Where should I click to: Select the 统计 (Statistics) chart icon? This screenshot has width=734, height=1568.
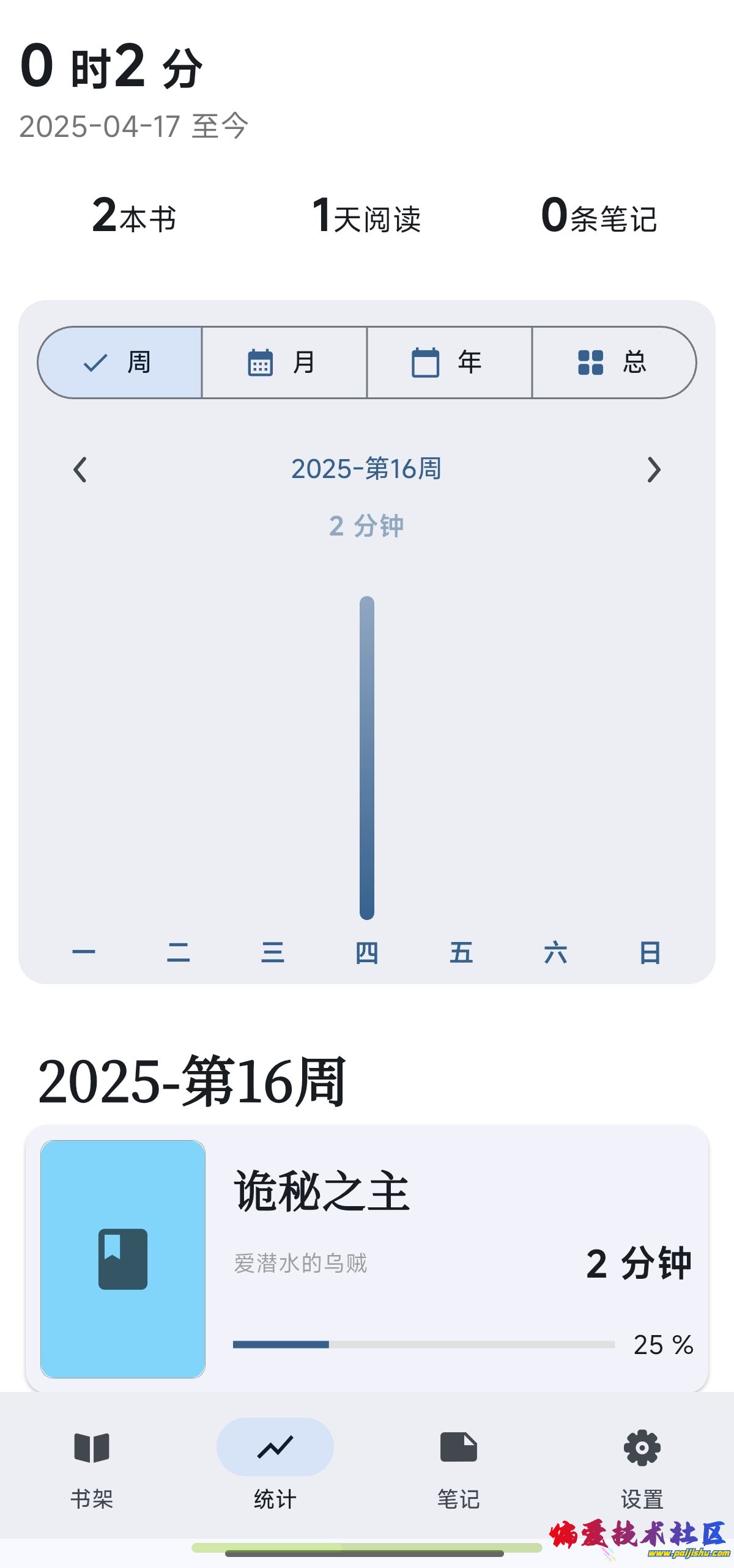pyautogui.click(x=275, y=1448)
